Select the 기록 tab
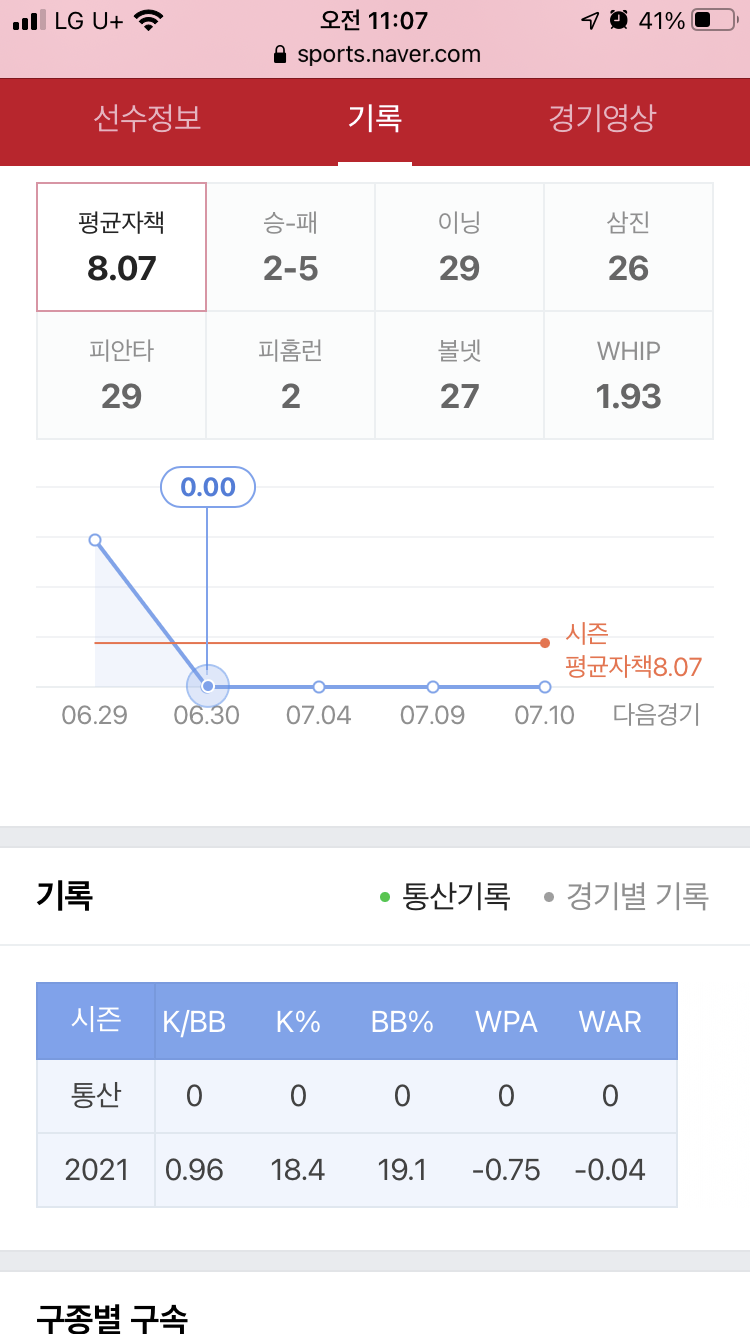 [375, 118]
